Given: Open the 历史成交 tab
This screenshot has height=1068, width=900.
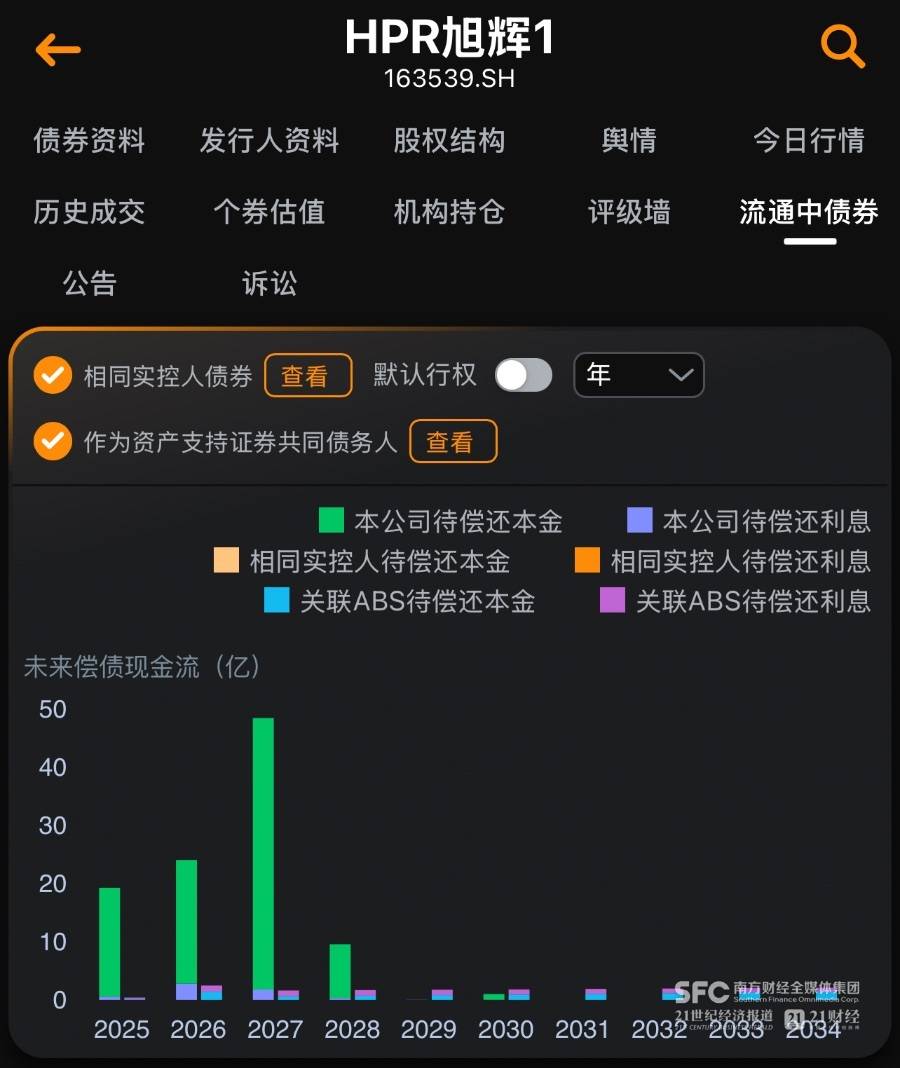Looking at the screenshot, I should [88, 212].
